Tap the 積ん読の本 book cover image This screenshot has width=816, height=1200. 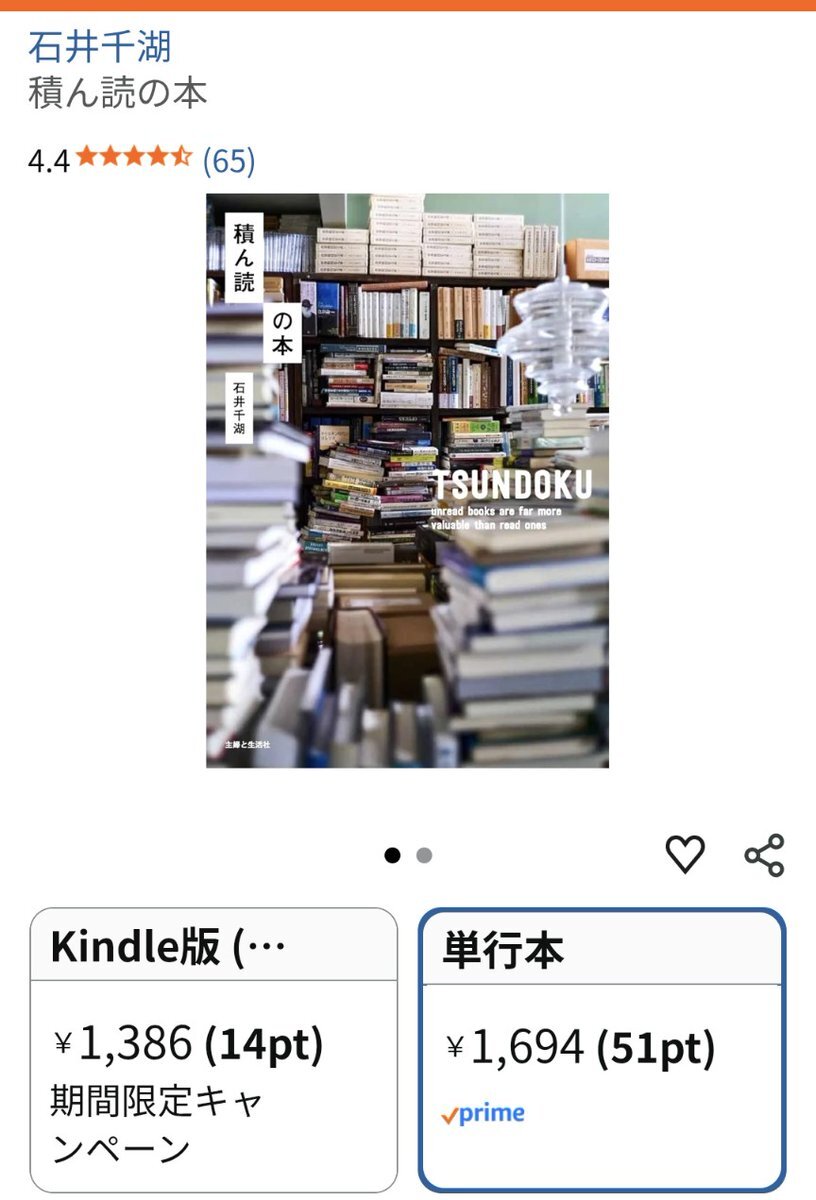tap(407, 480)
